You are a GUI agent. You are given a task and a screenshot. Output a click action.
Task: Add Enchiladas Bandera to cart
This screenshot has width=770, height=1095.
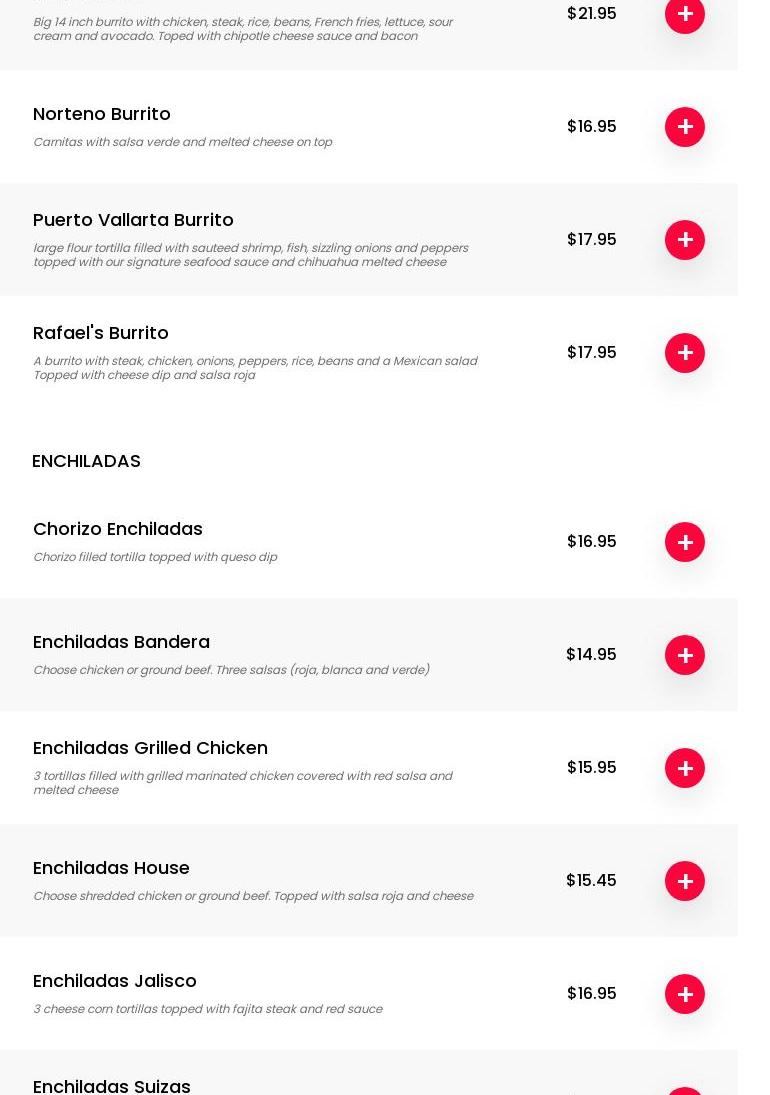tap(685, 655)
